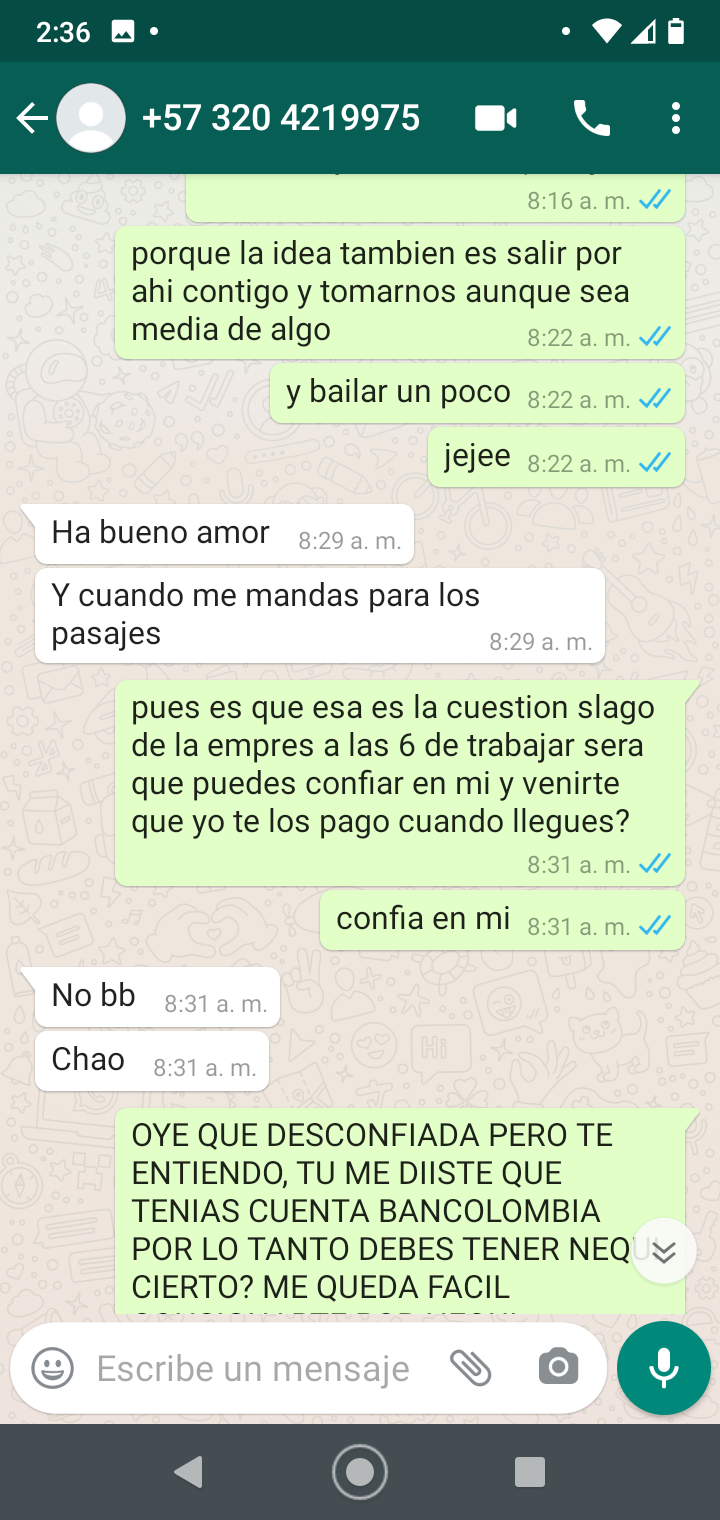Start a voice call
This screenshot has height=1520, width=720.
(x=591, y=119)
